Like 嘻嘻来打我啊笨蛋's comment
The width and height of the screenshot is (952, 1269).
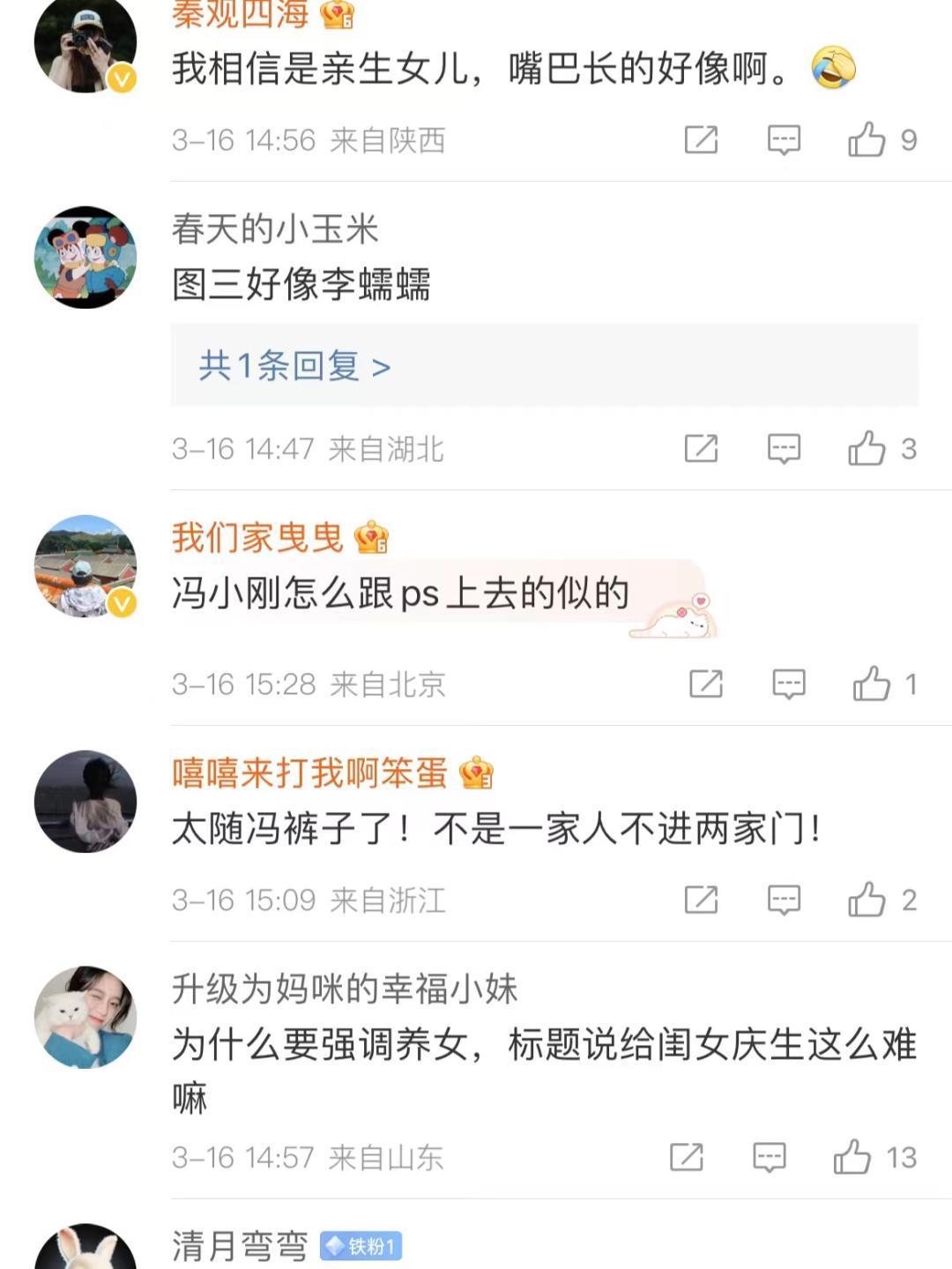866,899
